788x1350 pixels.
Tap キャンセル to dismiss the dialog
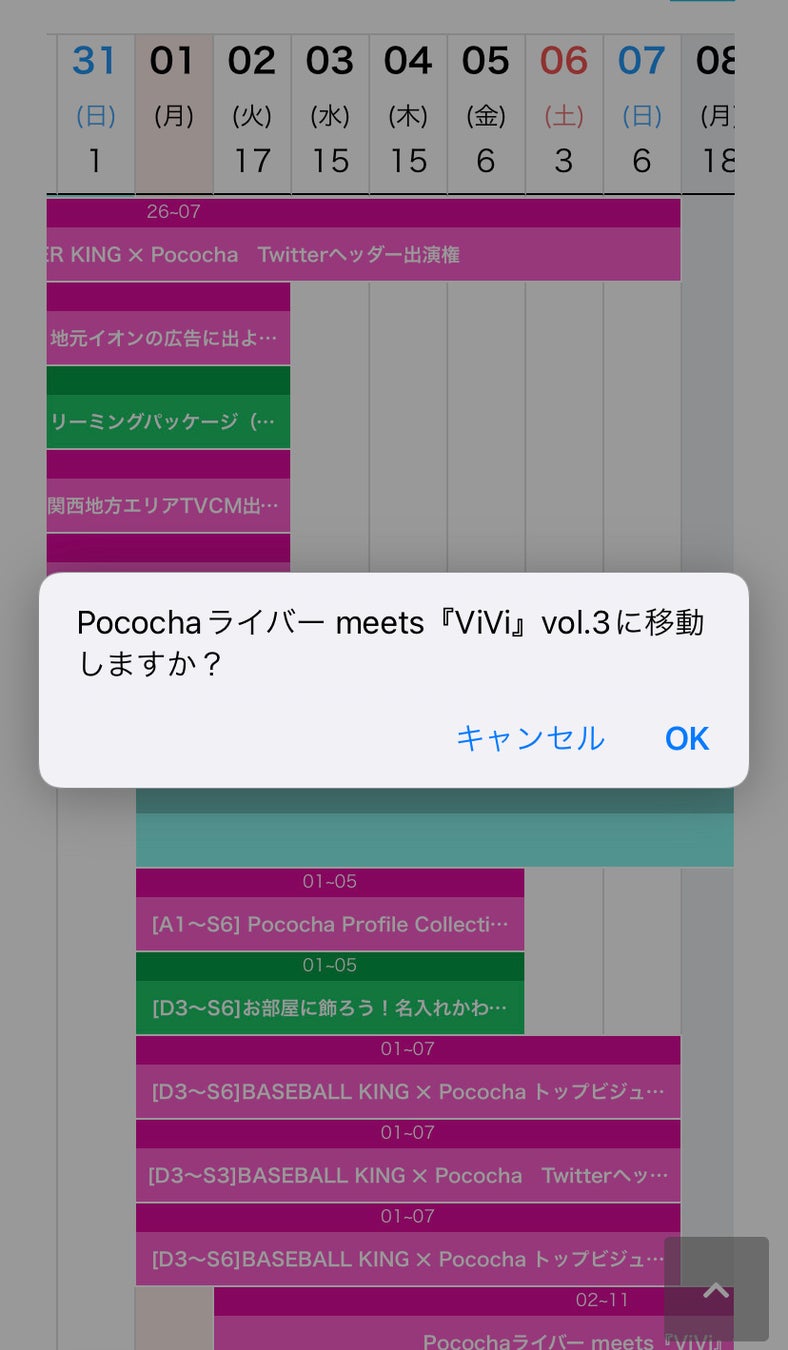(530, 739)
